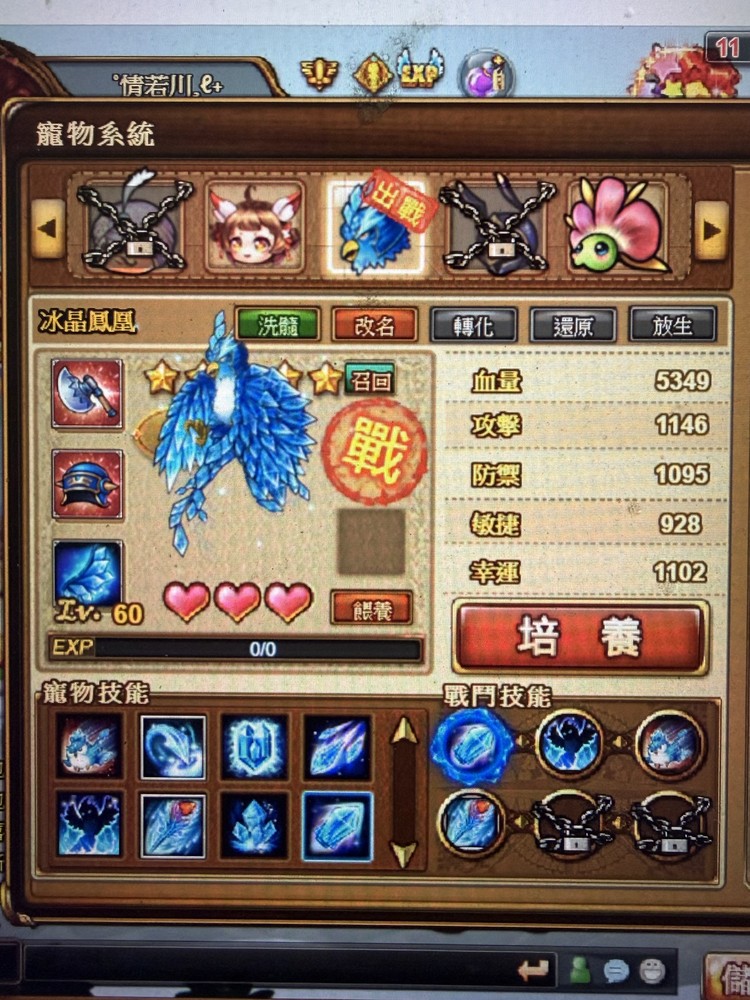Tap the 還原 button
Screen dimensions: 750x1000
571,324
